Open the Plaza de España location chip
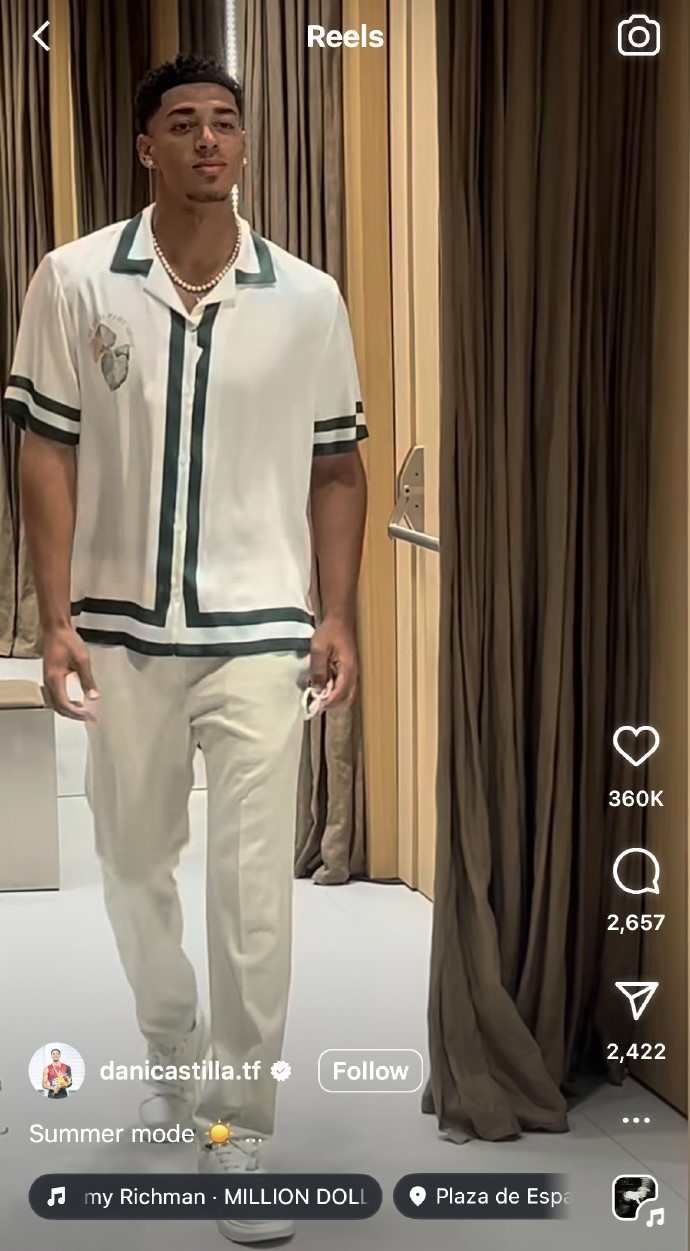The image size is (690, 1251). point(482,1196)
